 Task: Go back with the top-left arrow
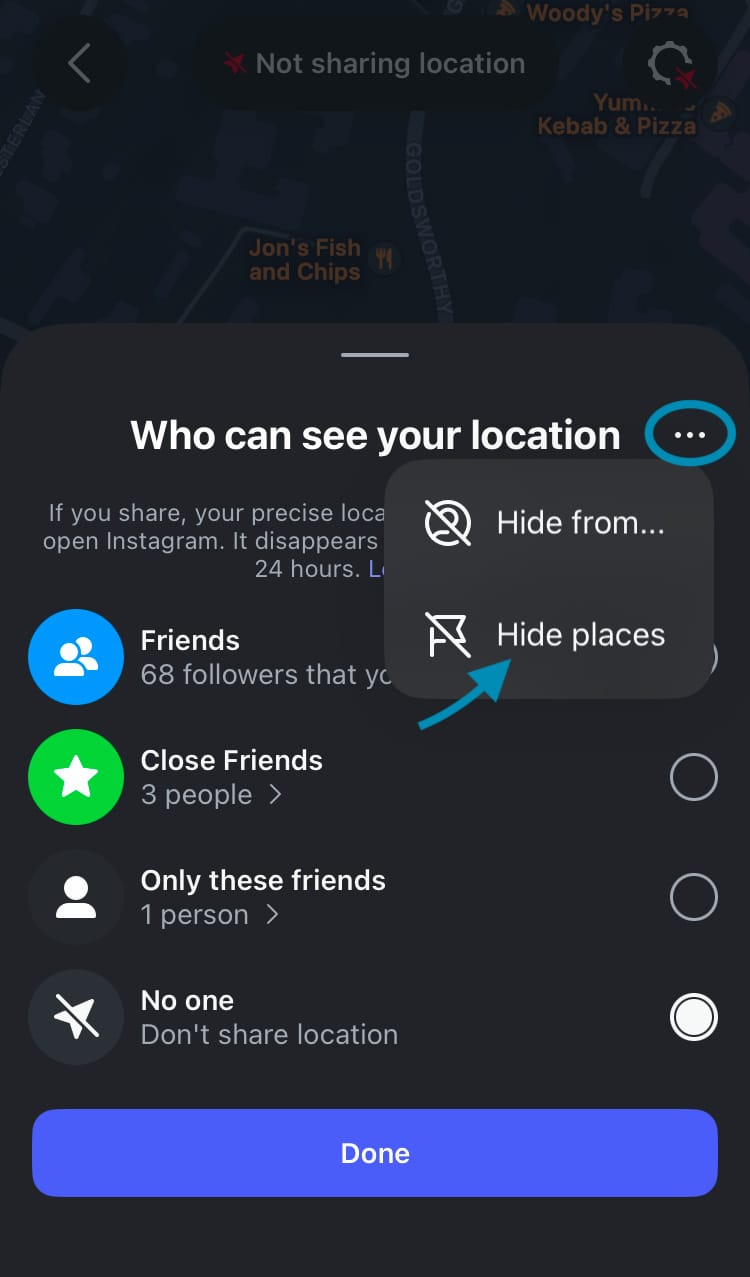[79, 64]
